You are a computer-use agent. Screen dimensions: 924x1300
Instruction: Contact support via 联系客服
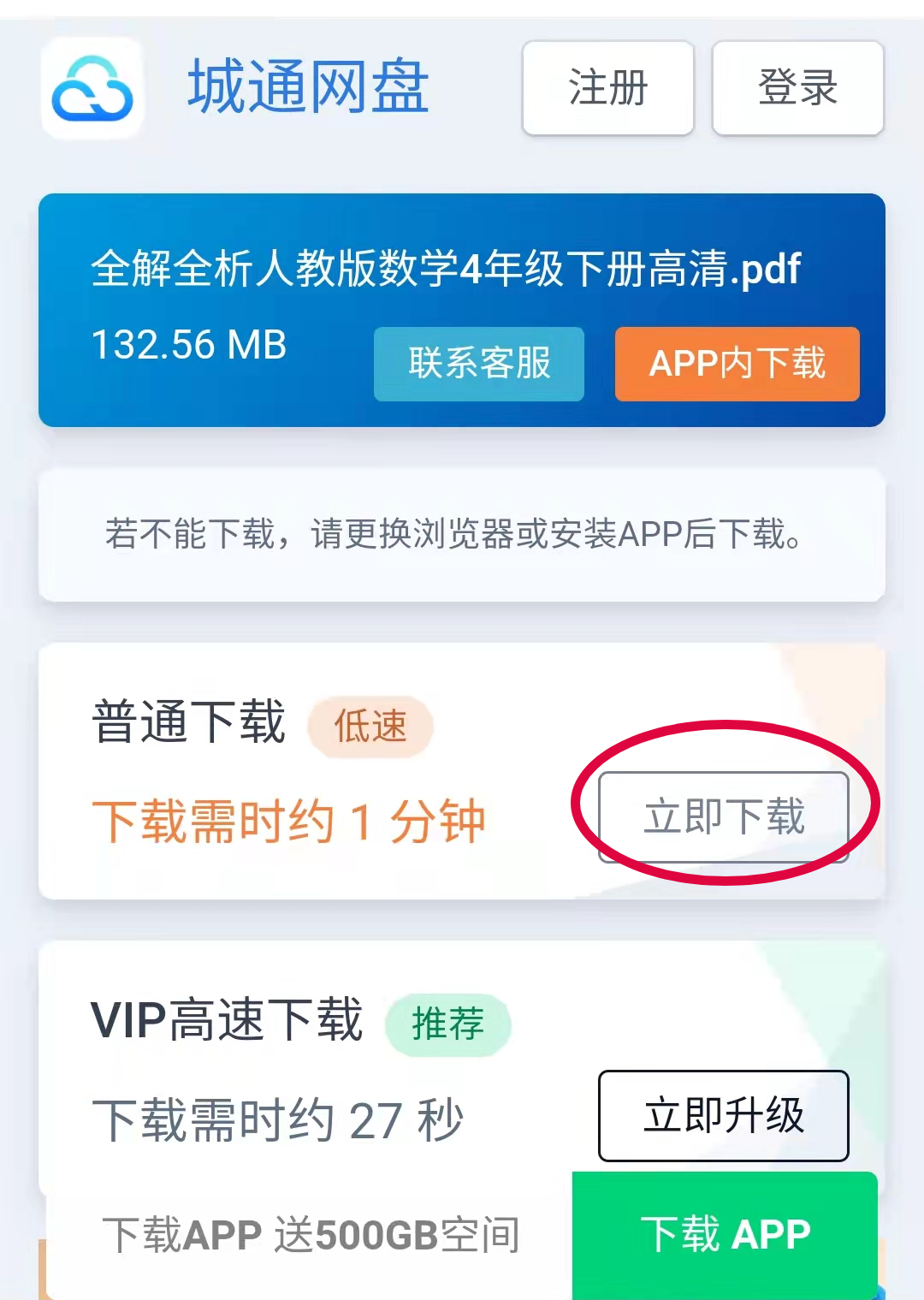(x=479, y=364)
